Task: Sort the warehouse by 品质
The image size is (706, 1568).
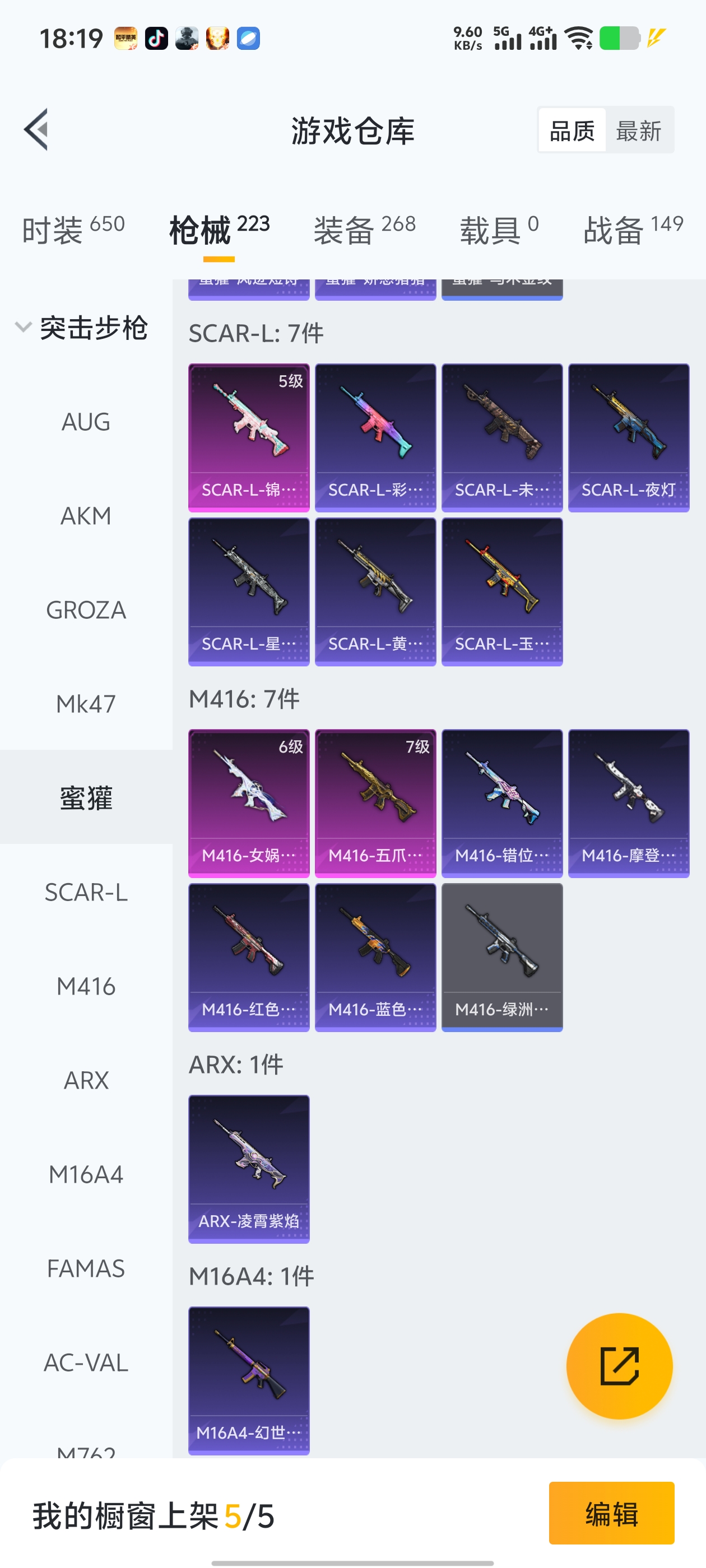Action: coord(572,131)
